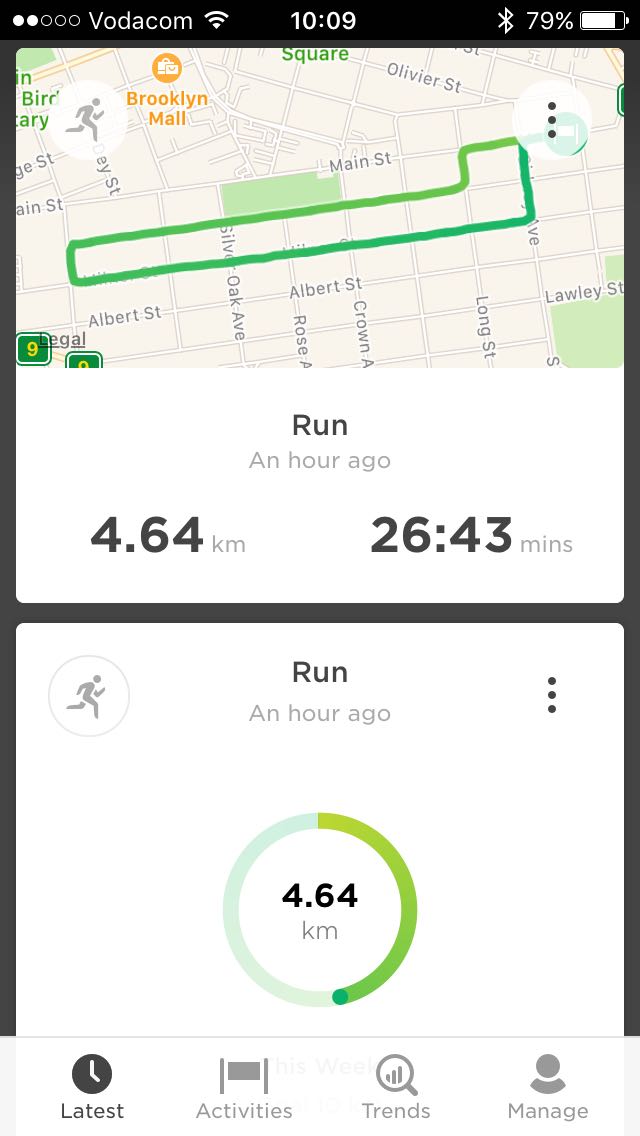The width and height of the screenshot is (640, 1136).
Task: Open the run distance ring card
Action: (x=320, y=910)
